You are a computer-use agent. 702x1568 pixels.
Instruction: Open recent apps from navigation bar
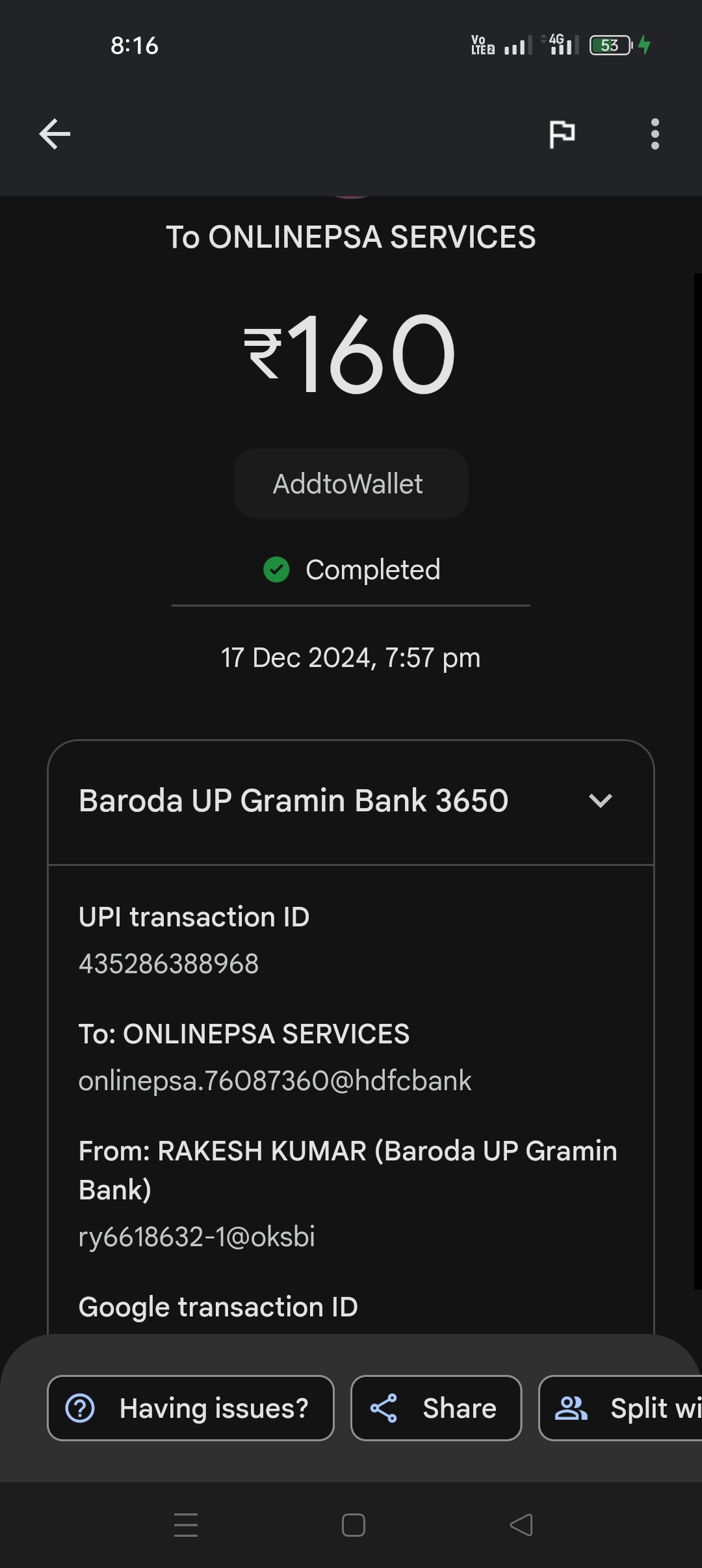point(186,1525)
